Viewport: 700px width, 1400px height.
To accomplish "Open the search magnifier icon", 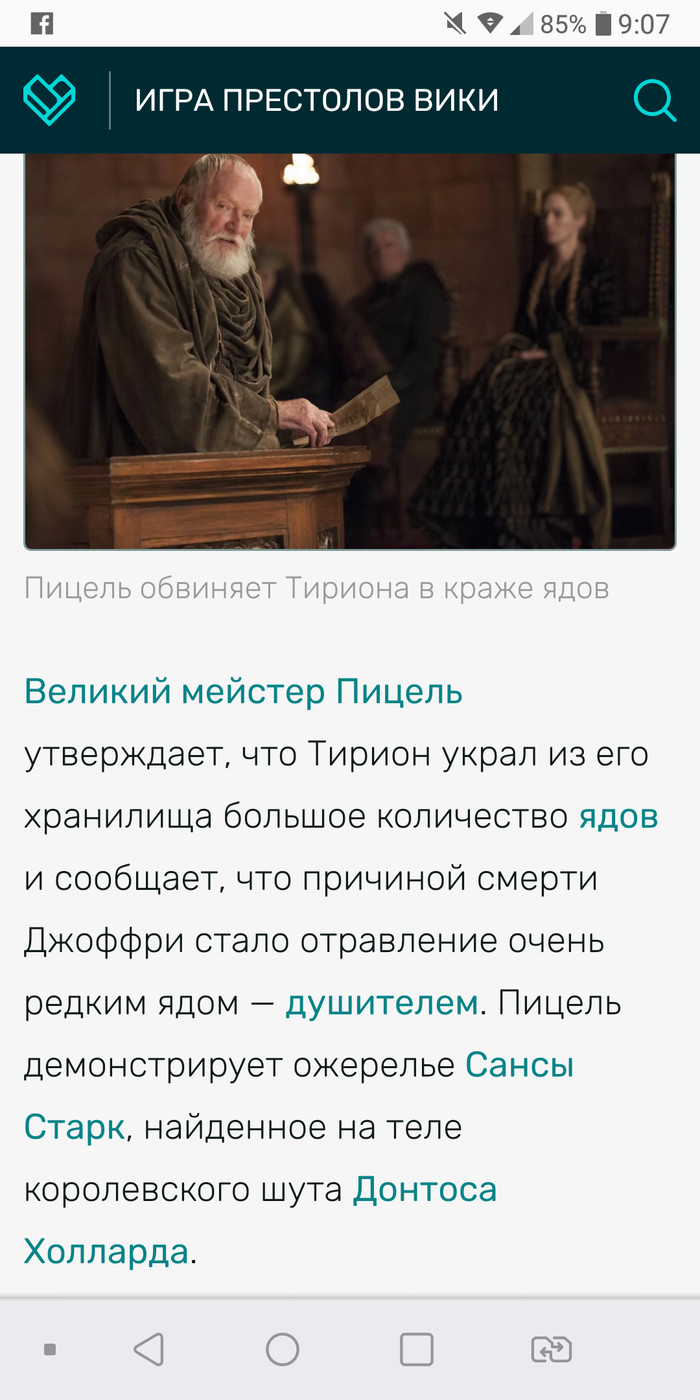I will coord(655,100).
